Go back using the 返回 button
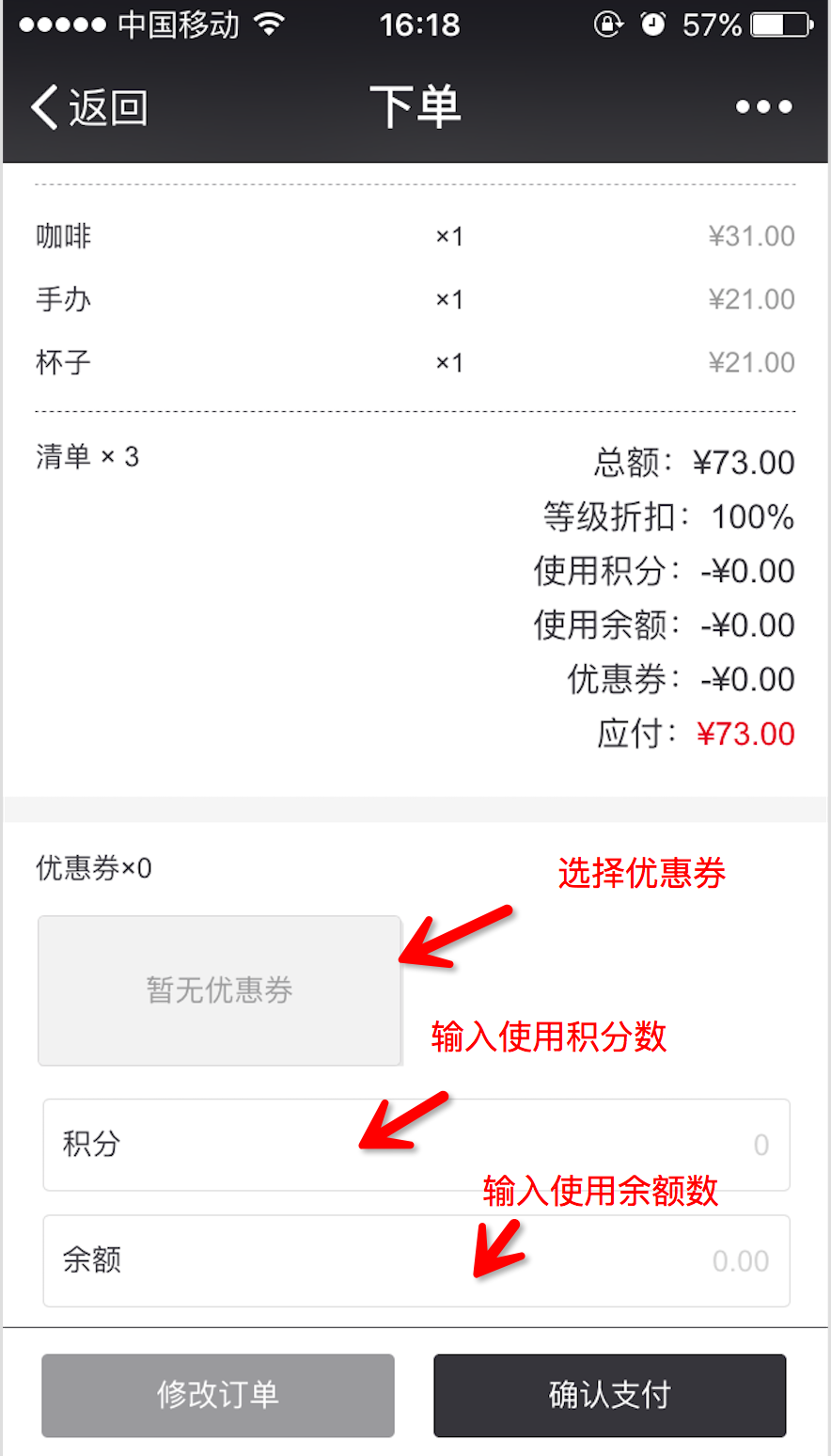 89,107
